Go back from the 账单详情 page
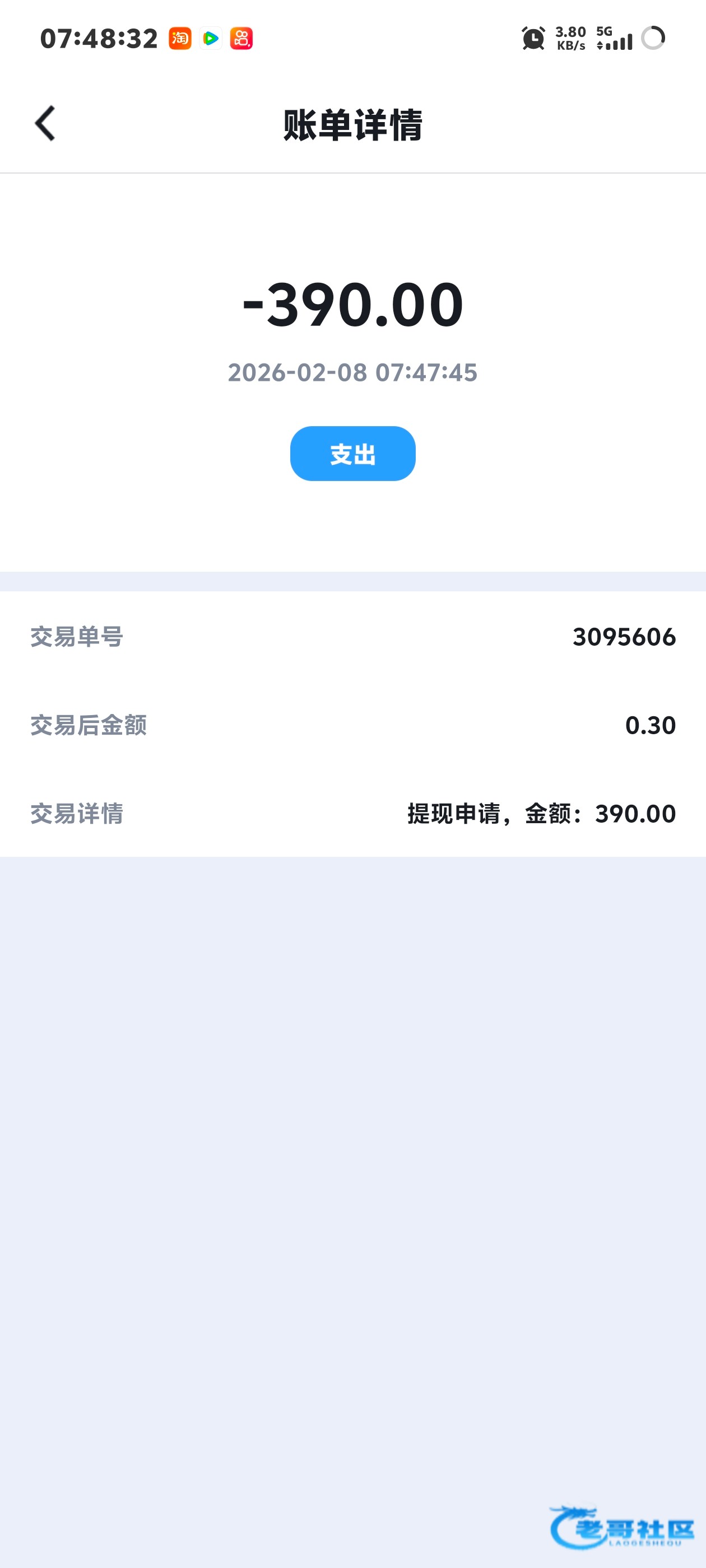The height and width of the screenshot is (1568, 706). 46,124
